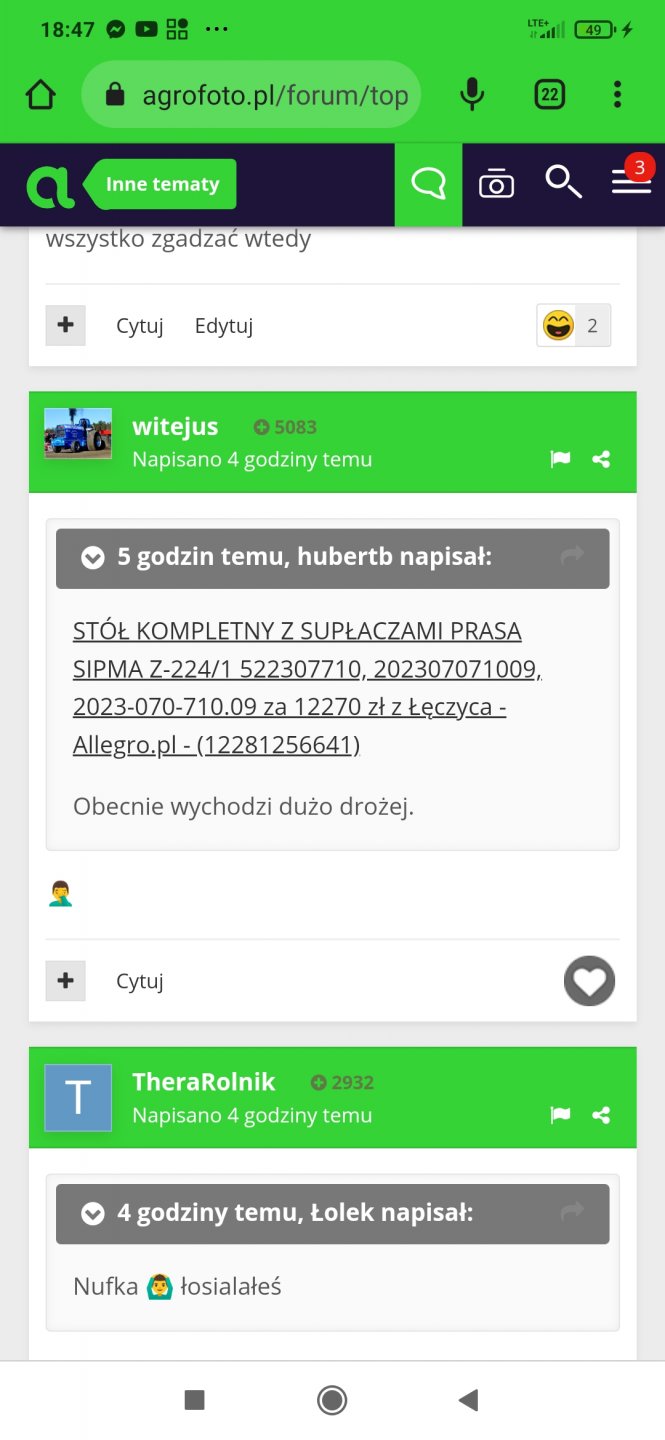
Task: Open the gallery camera icon
Action: pos(496,184)
